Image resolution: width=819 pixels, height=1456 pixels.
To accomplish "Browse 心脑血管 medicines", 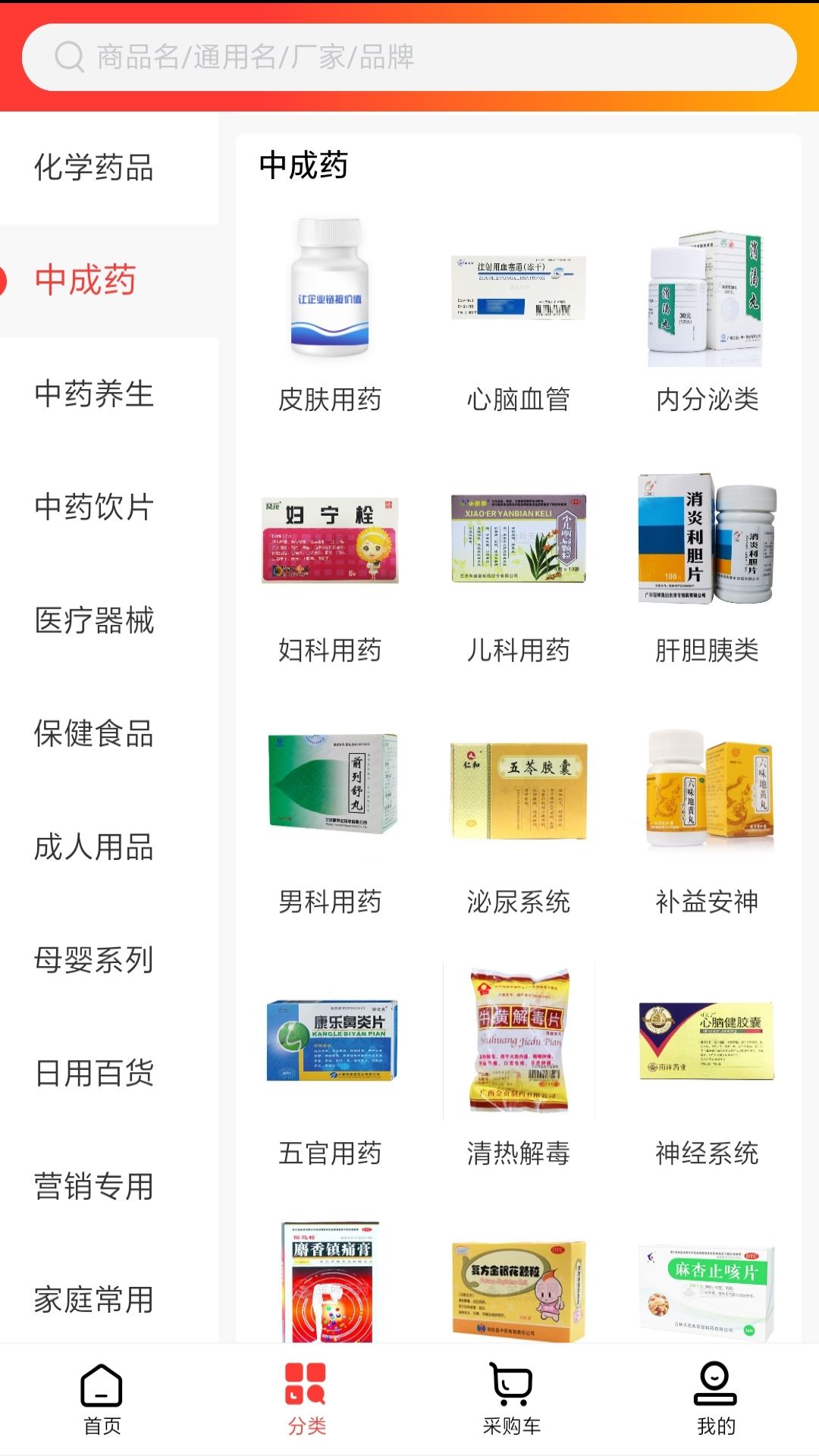I will (519, 318).
